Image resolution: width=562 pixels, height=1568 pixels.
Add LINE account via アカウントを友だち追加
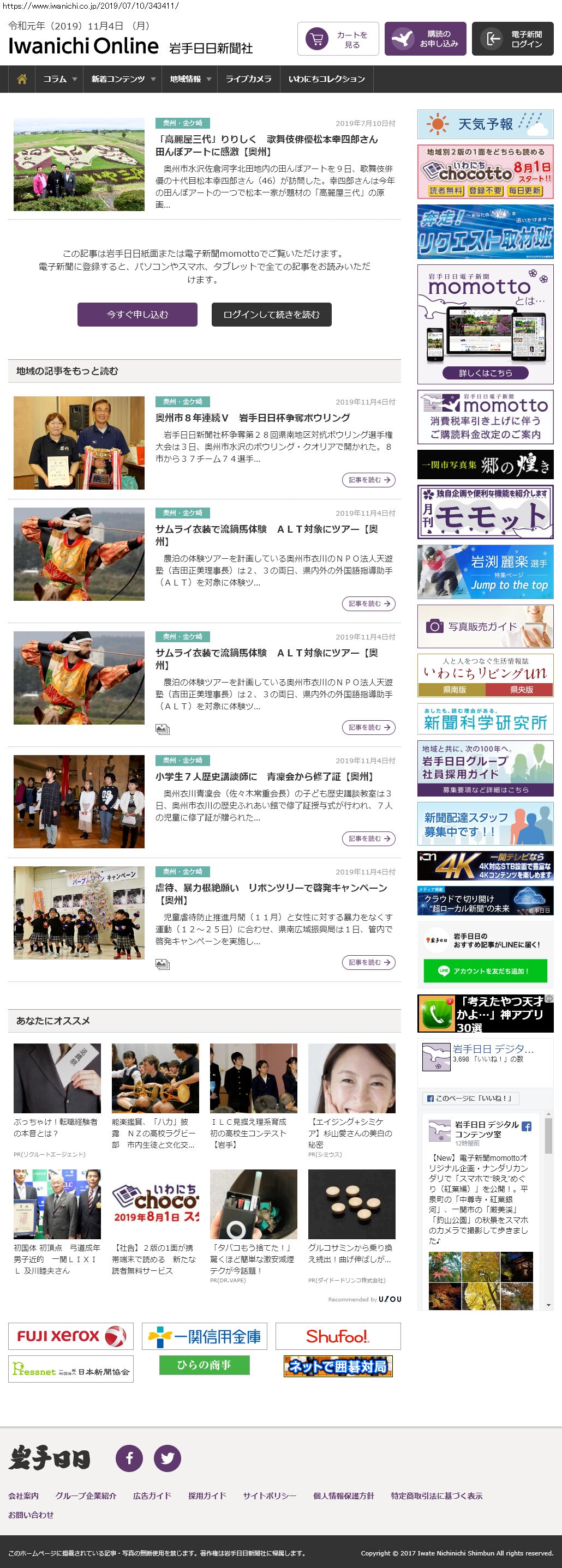[x=485, y=971]
